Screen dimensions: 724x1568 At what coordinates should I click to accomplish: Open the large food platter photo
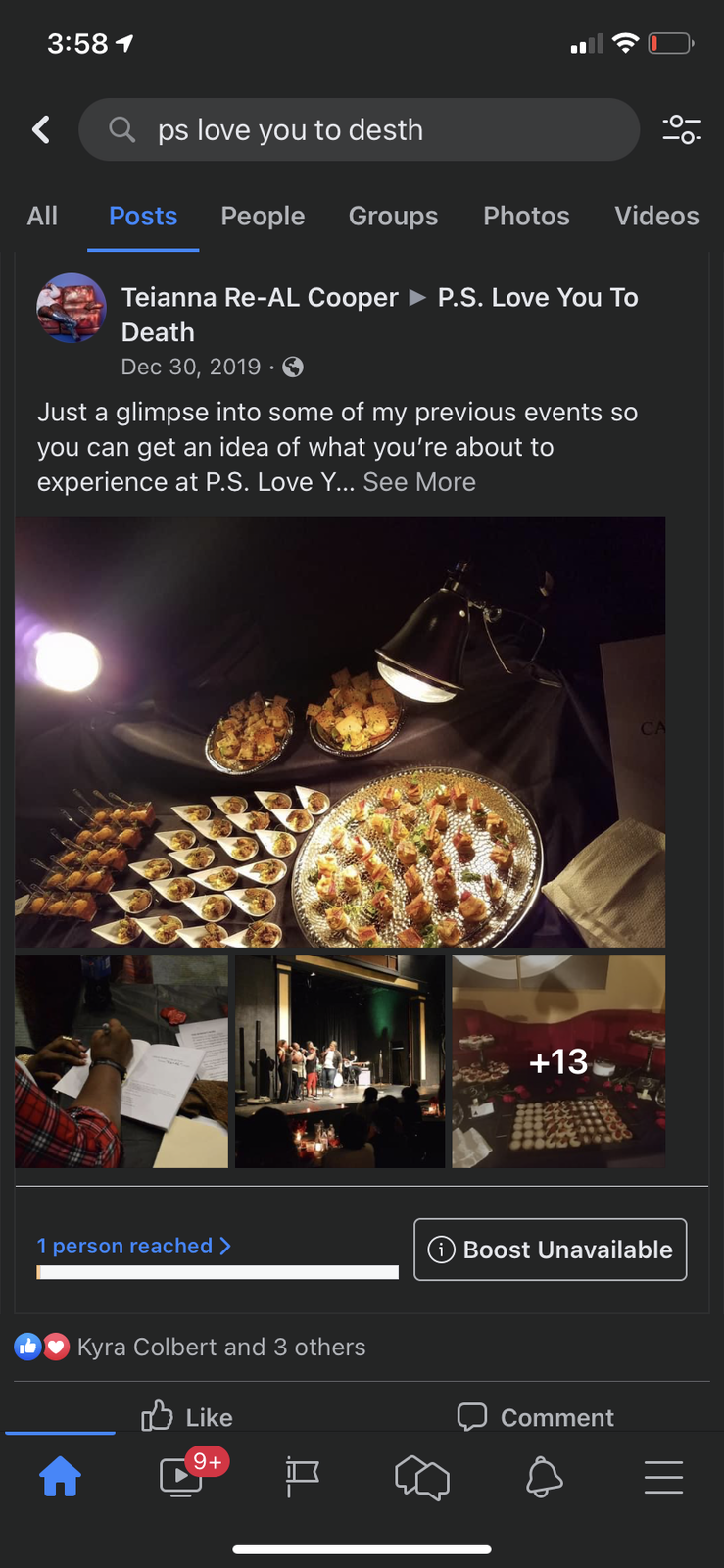pyautogui.click(x=340, y=732)
